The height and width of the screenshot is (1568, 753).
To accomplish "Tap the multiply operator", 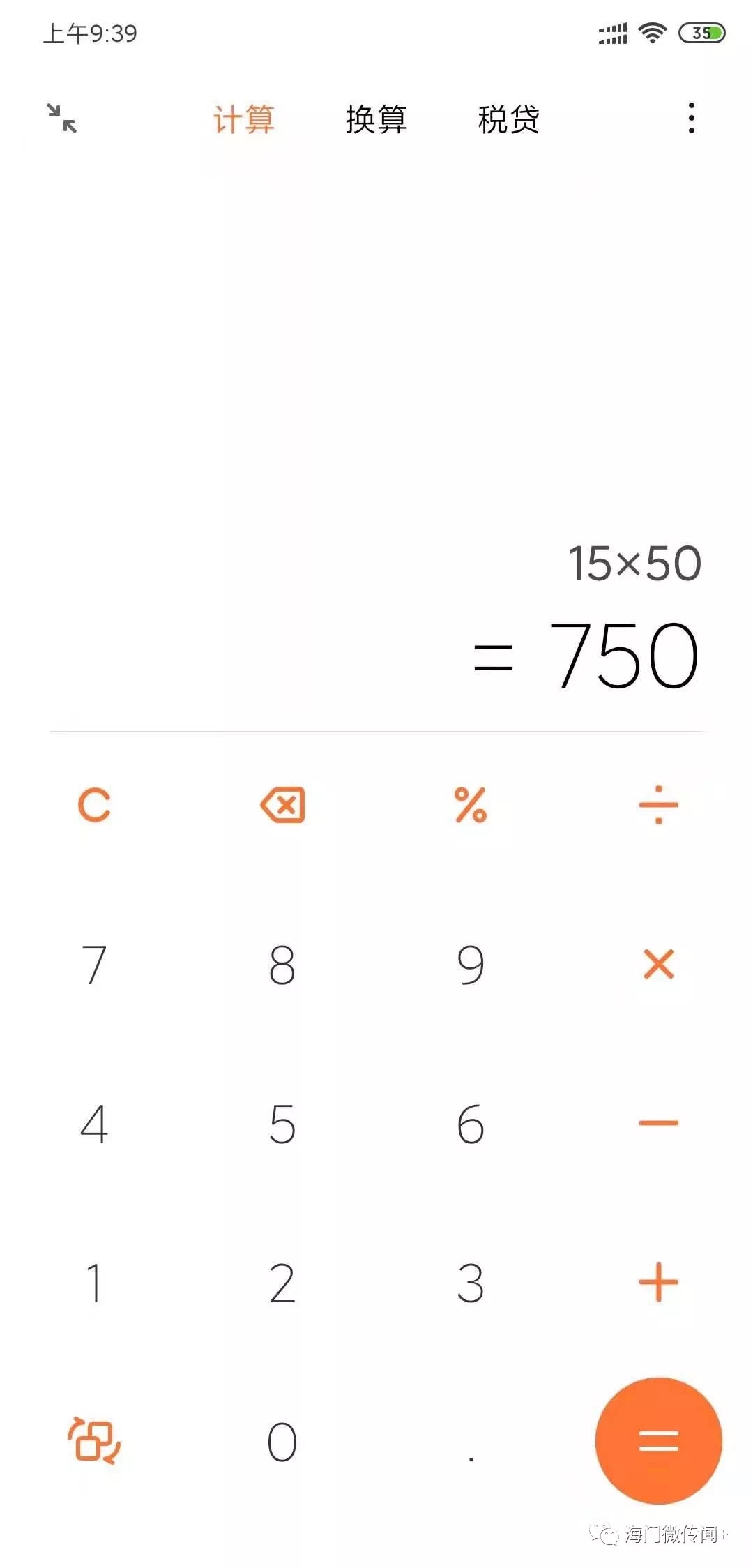I will pos(658,965).
